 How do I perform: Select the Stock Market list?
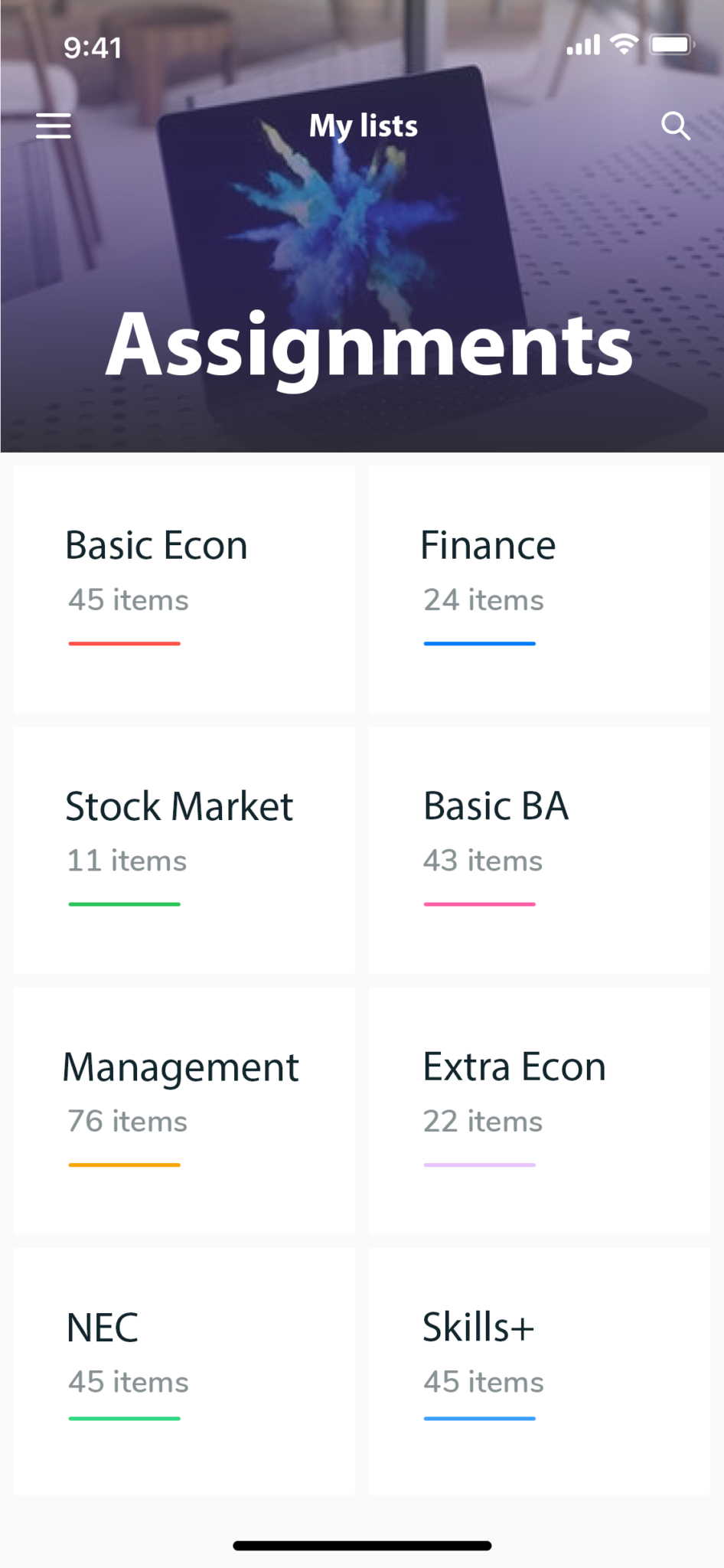[x=184, y=850]
